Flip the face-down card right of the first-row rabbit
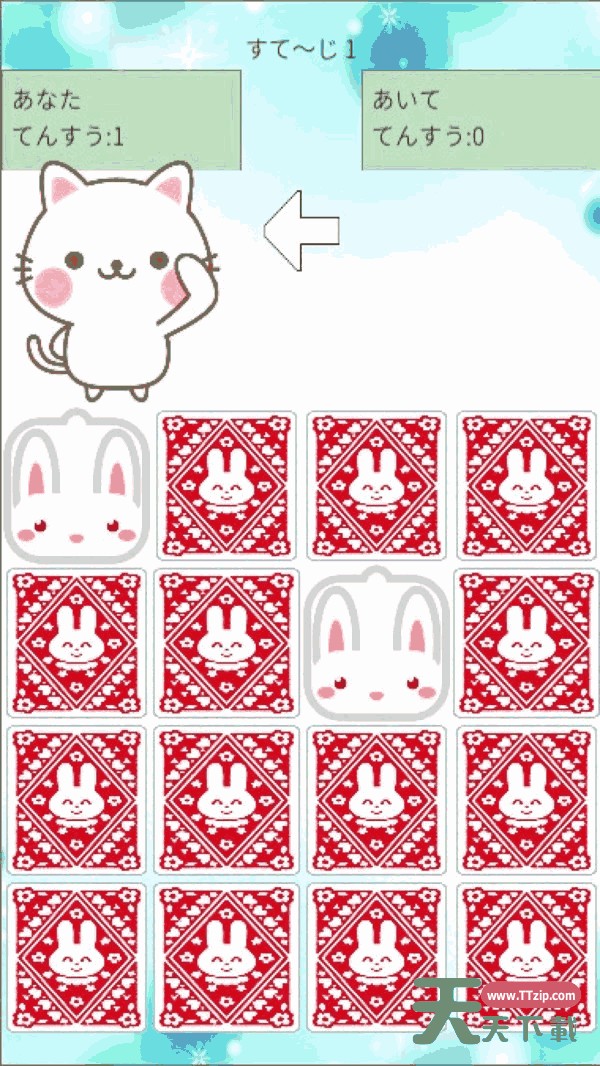 pos(226,486)
